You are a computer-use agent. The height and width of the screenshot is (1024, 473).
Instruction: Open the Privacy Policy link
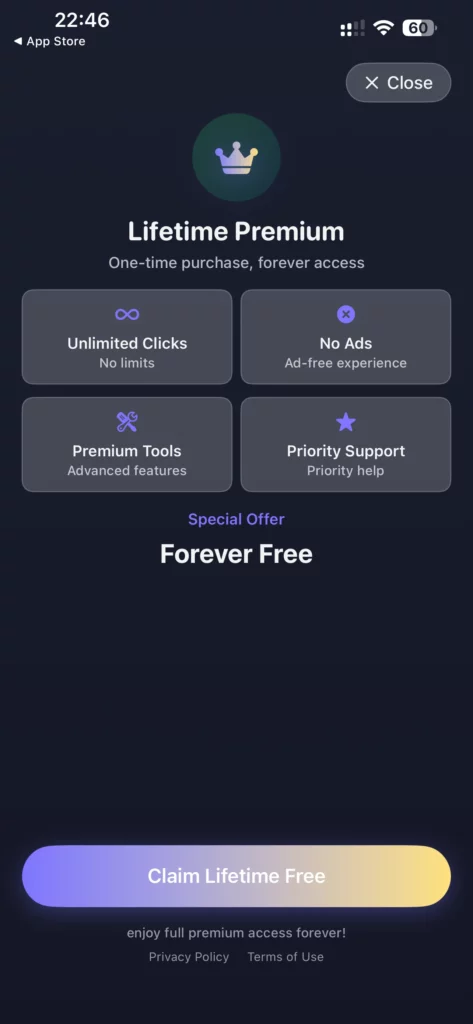[x=189, y=957]
